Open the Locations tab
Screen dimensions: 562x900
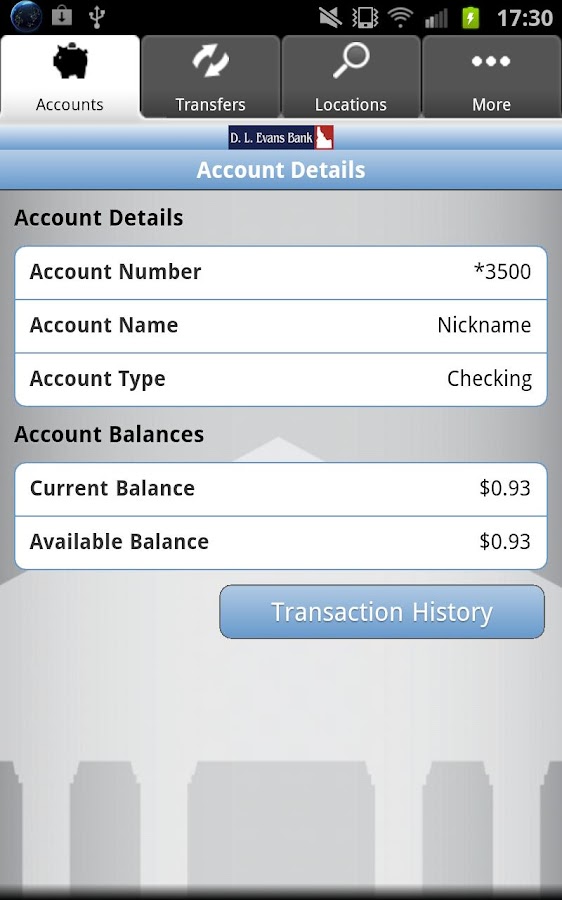pyautogui.click(x=351, y=77)
